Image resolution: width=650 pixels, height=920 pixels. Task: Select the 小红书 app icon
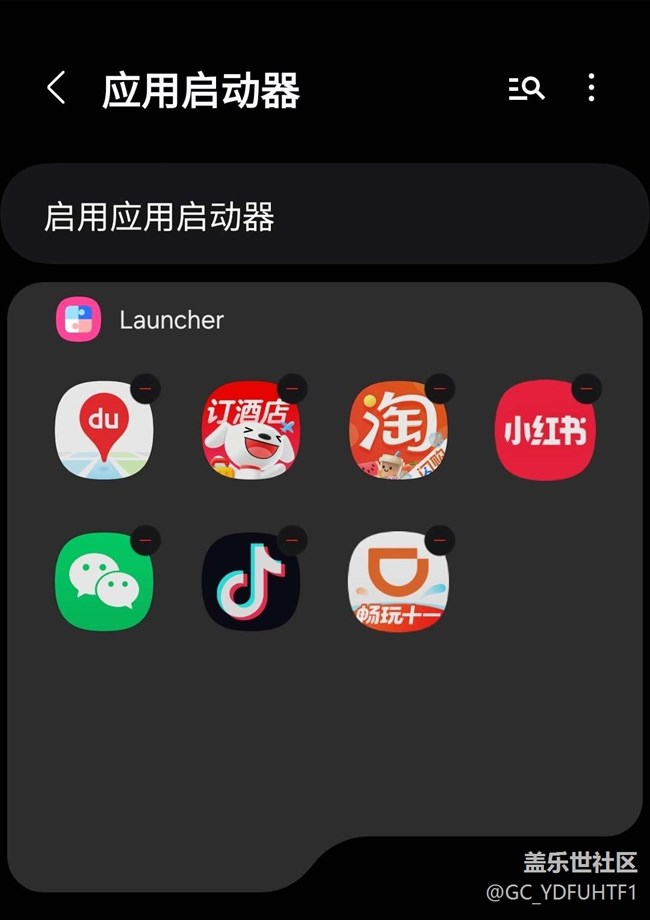pos(544,430)
